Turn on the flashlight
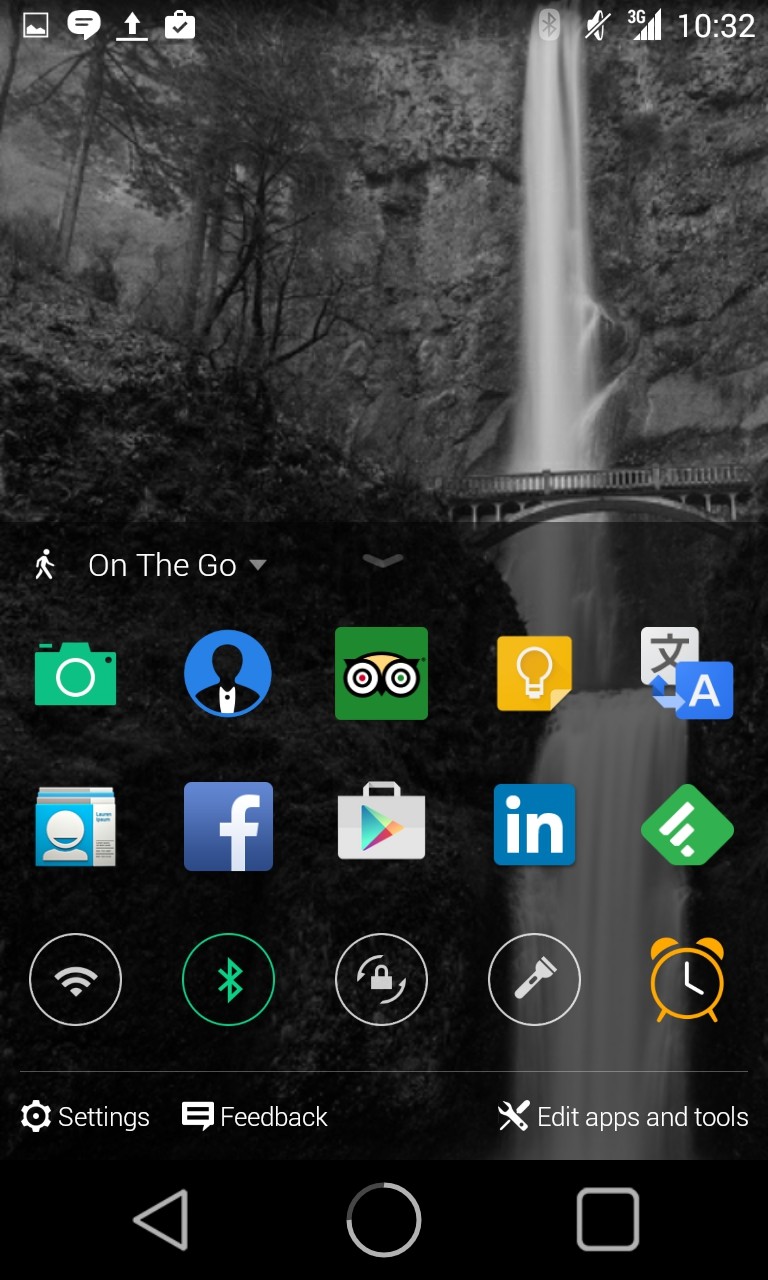 coord(534,980)
